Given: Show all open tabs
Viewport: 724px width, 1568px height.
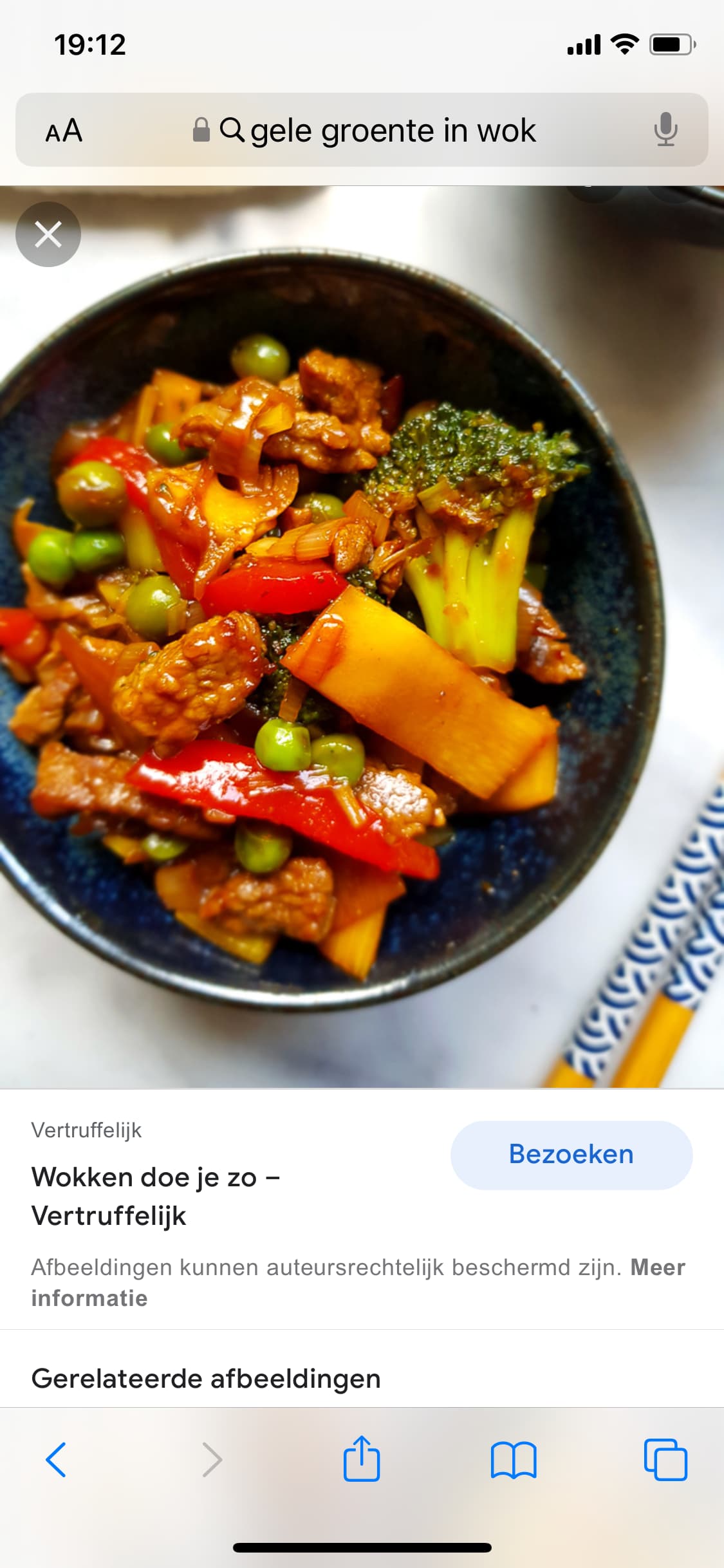Looking at the screenshot, I should tap(665, 1459).
